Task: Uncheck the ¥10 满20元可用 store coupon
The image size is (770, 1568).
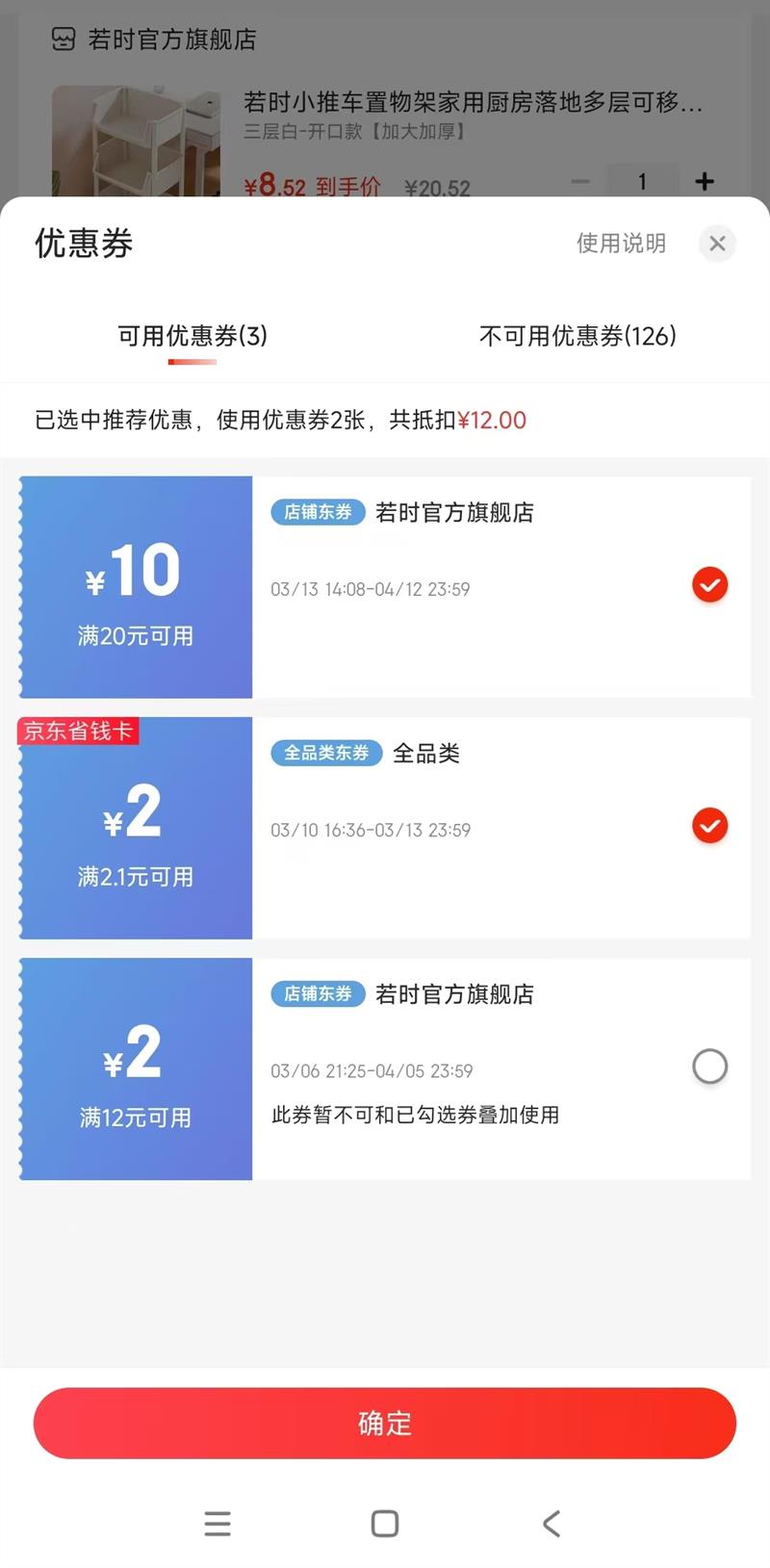Action: coord(709,585)
